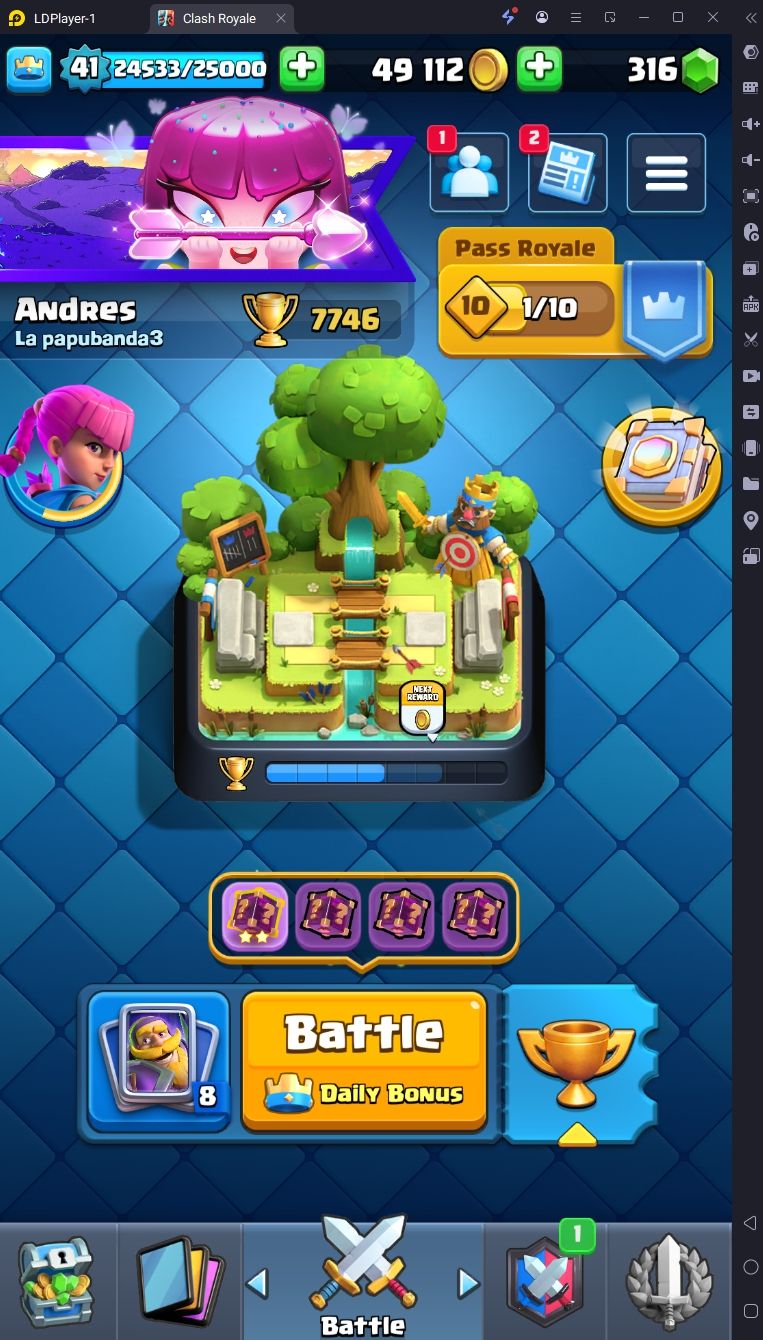
Task: Open the friends icon with one notification
Action: point(469,172)
